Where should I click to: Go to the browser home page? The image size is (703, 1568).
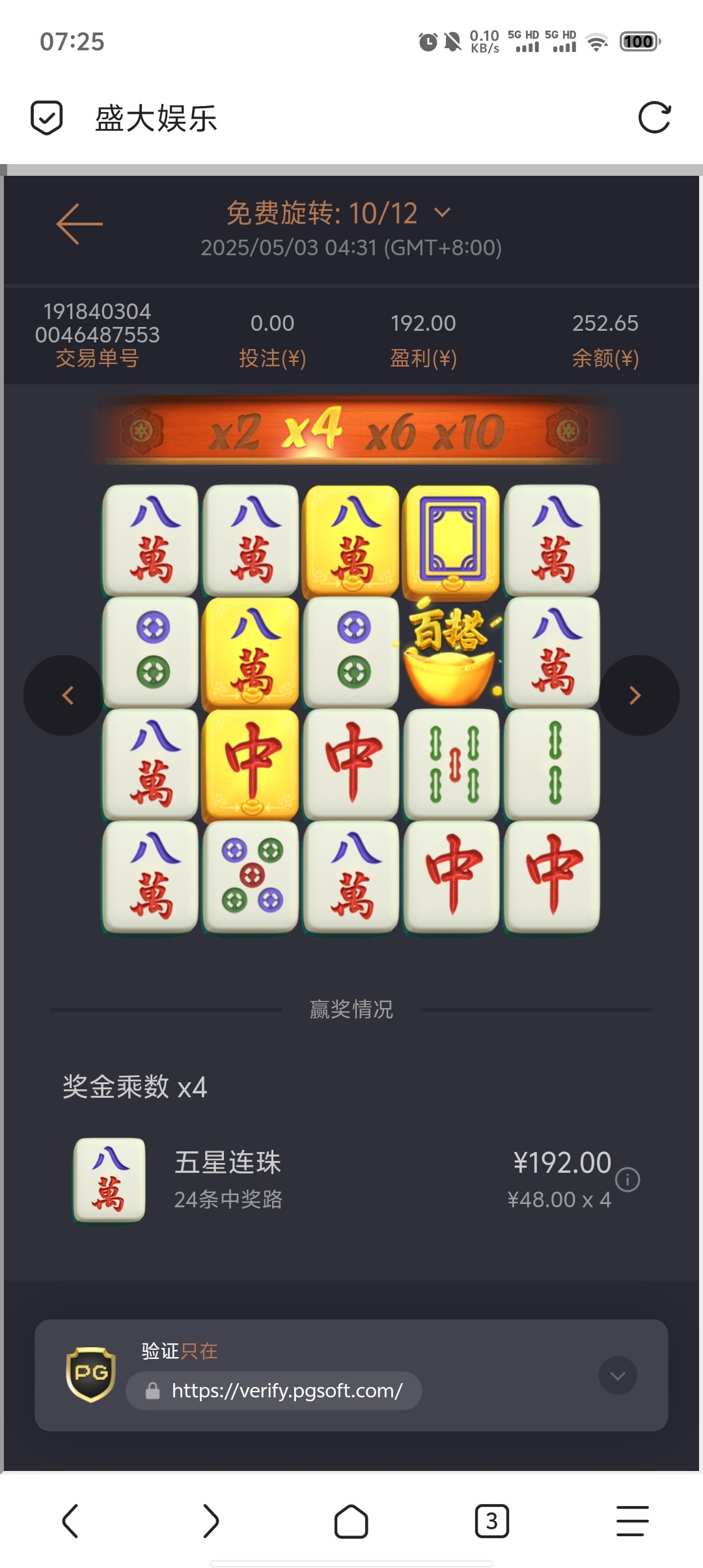coord(351,1521)
